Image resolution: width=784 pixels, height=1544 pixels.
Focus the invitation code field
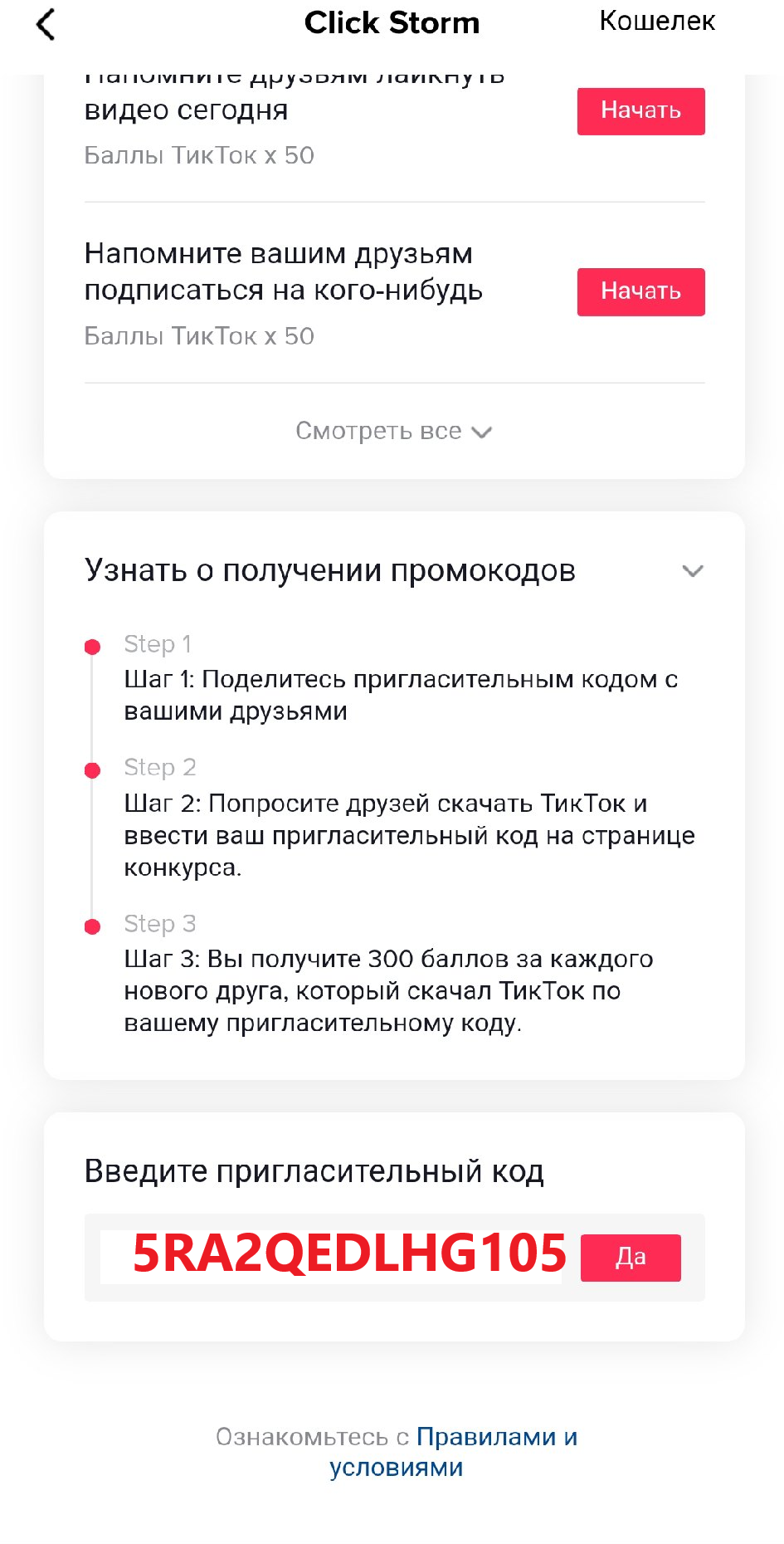(332, 1257)
